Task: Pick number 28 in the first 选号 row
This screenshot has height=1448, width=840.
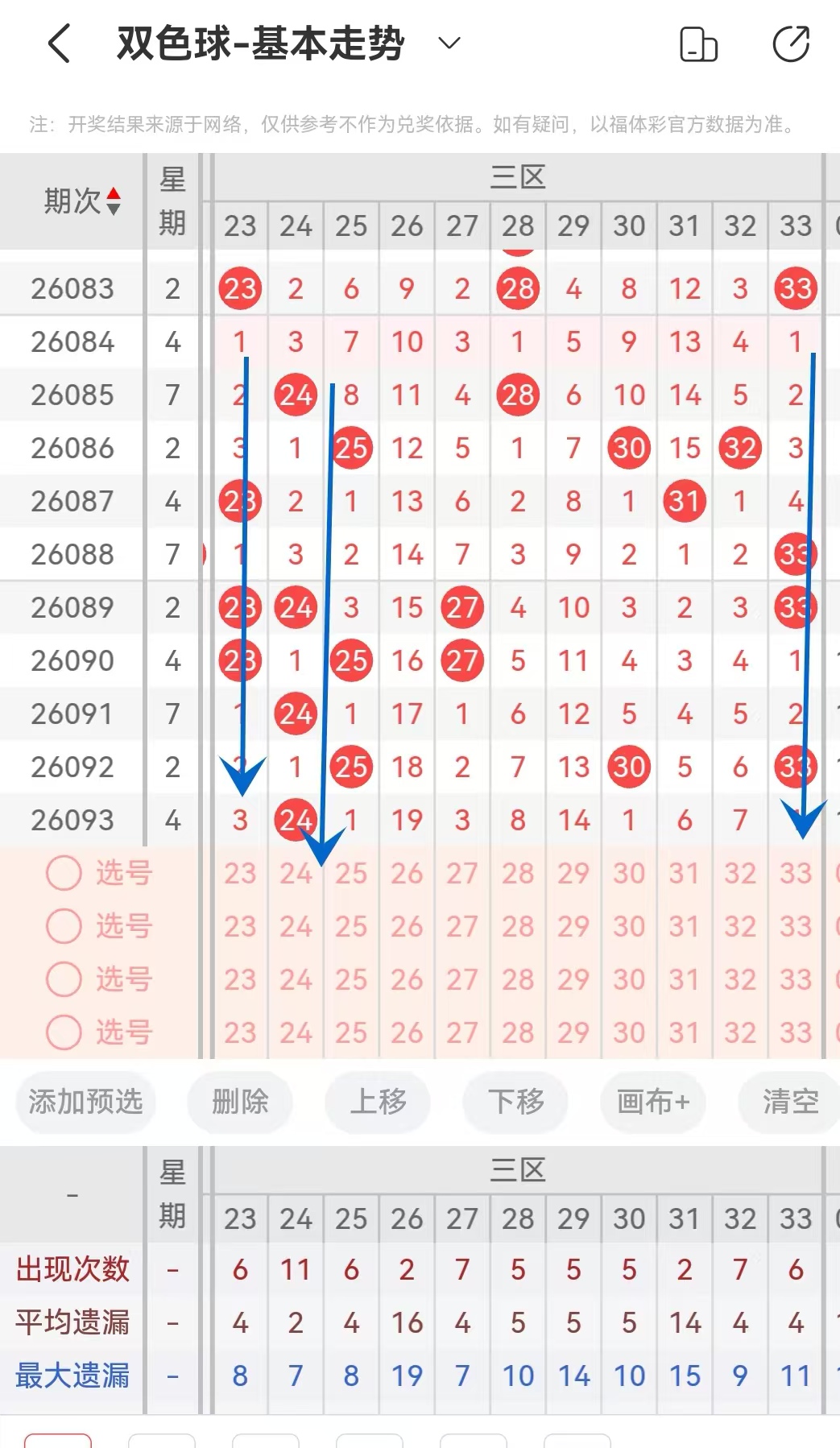Action: point(518,873)
